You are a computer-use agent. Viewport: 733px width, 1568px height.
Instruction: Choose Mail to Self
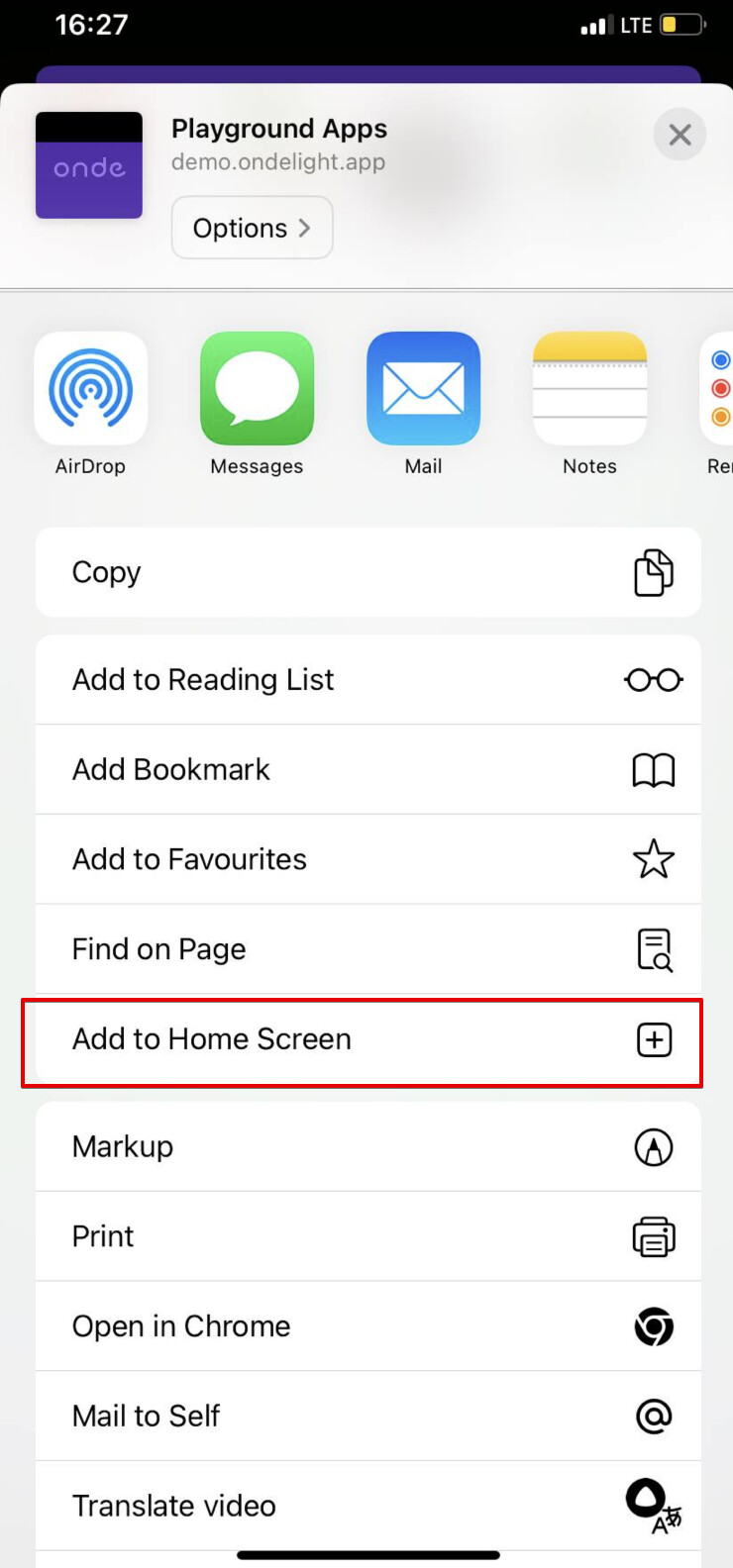pos(368,1417)
